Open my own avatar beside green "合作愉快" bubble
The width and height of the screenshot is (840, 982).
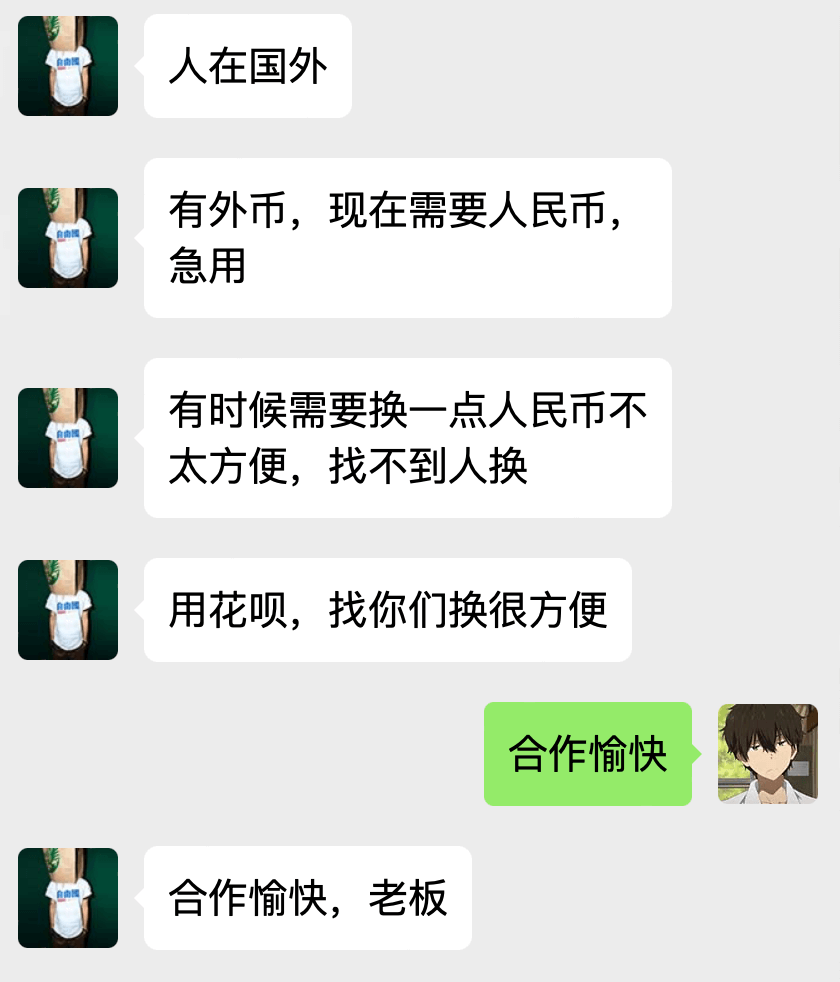point(768,753)
